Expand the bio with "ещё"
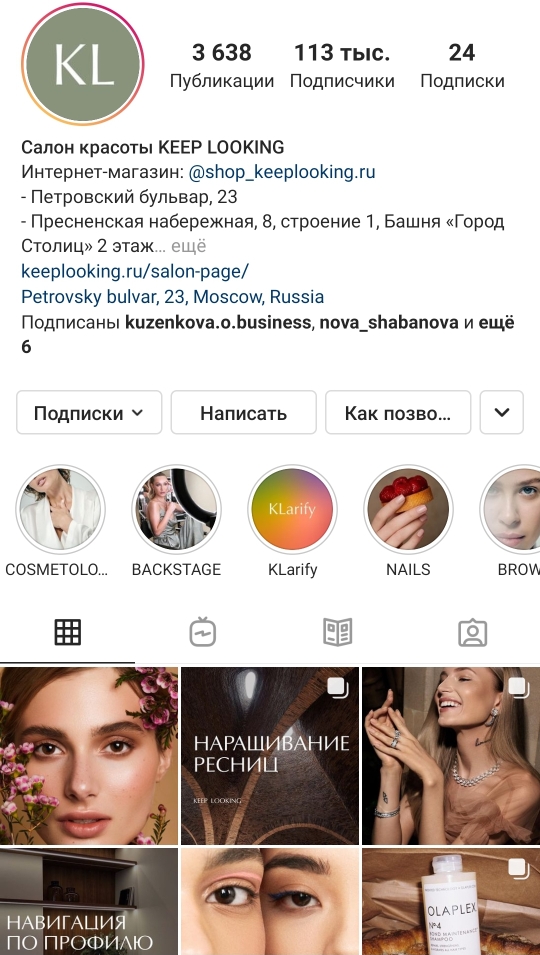 click(188, 246)
